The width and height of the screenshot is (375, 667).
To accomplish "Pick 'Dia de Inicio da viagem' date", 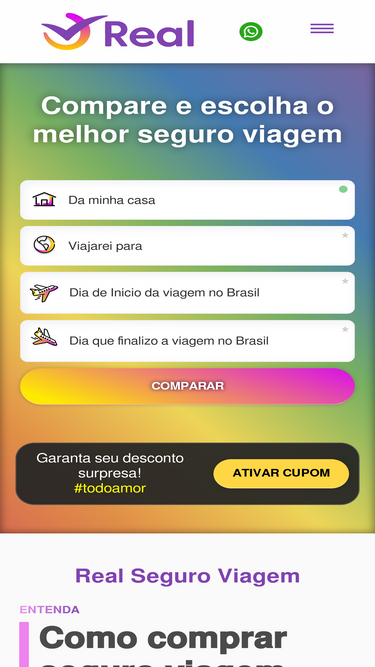I will (x=188, y=293).
